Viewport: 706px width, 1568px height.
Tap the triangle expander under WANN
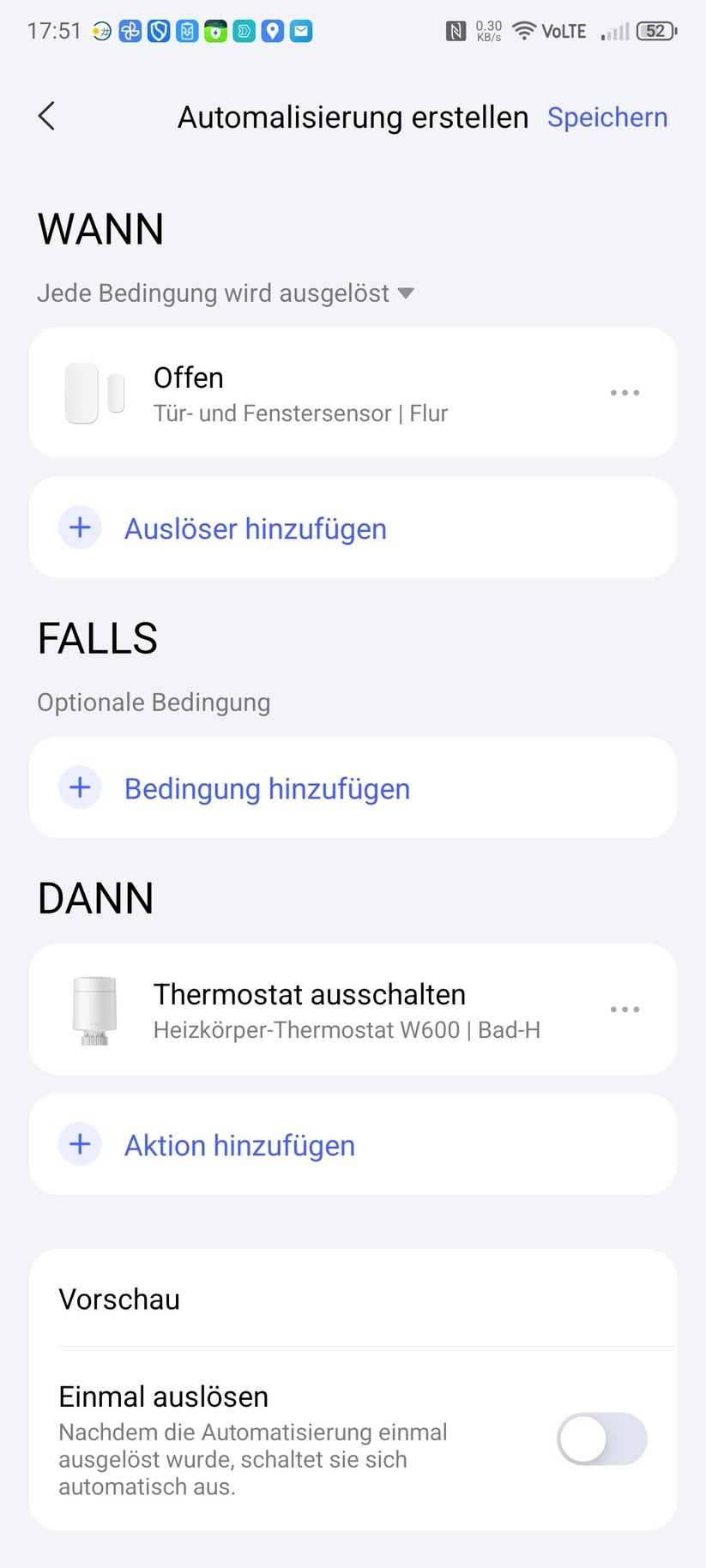pyautogui.click(x=405, y=293)
